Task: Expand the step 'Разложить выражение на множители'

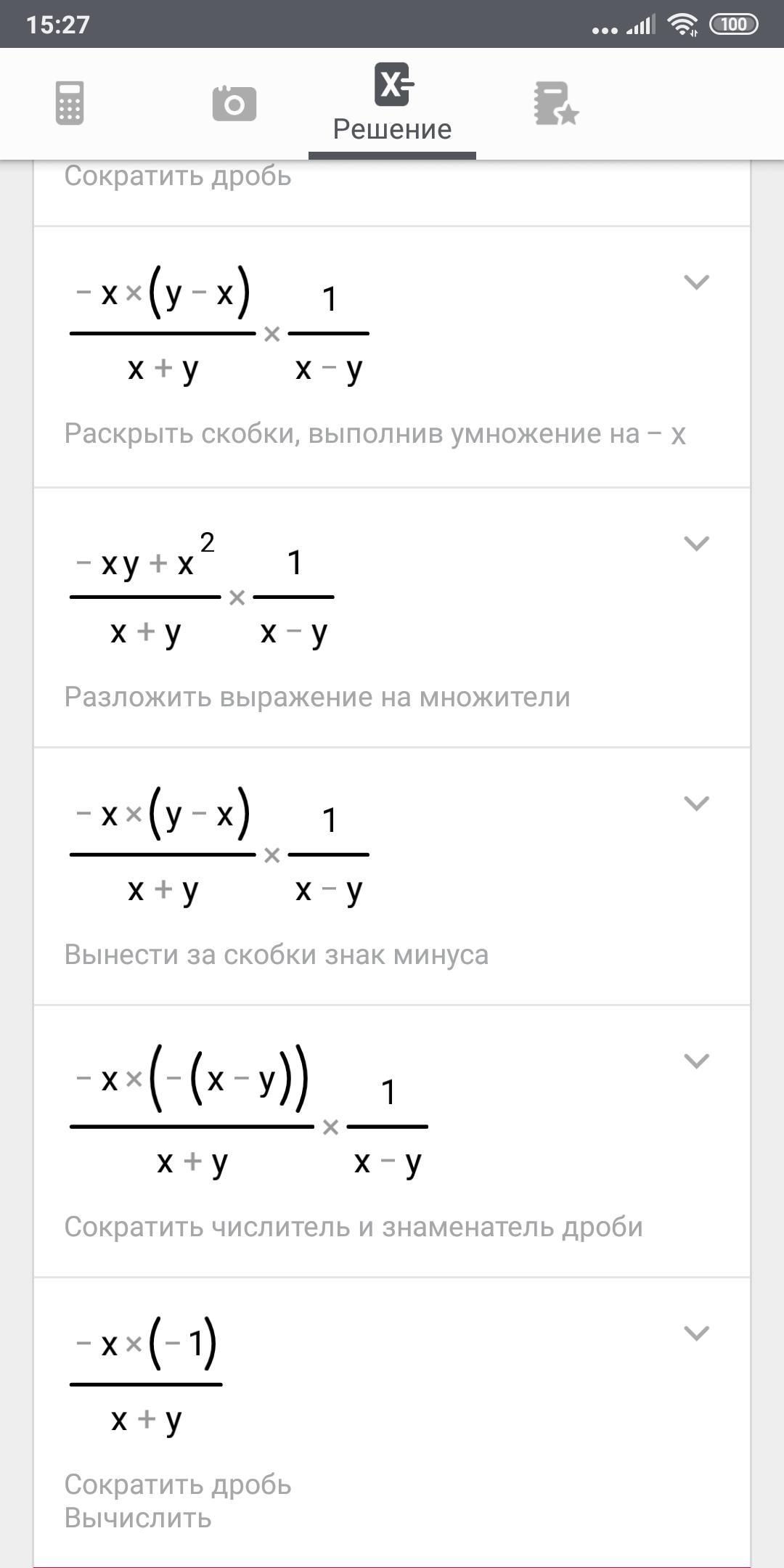Action: point(696,543)
